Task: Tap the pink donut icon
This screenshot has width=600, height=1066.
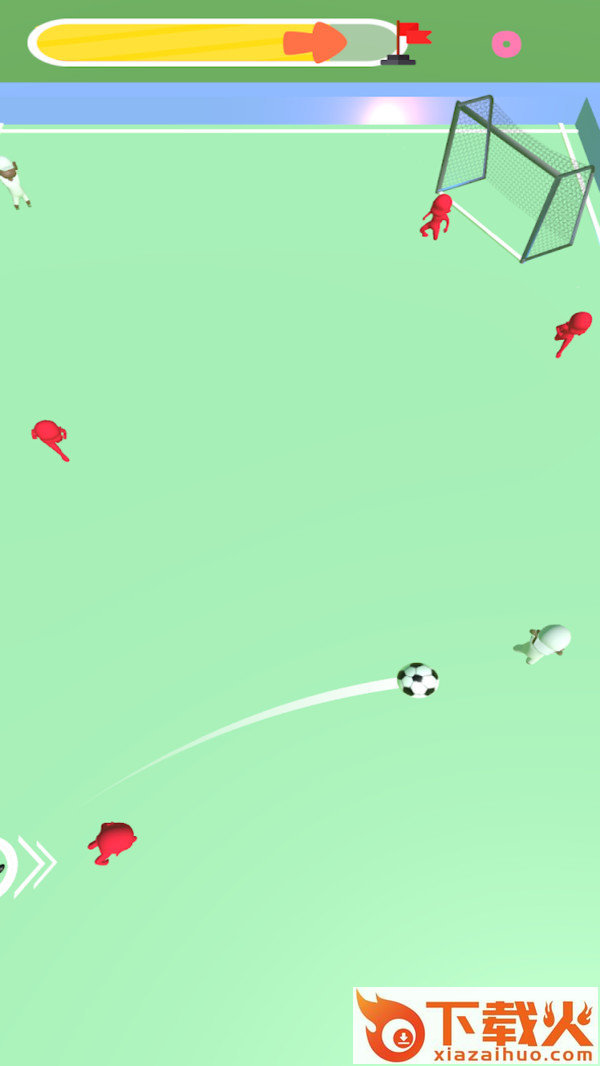Action: (x=506, y=44)
